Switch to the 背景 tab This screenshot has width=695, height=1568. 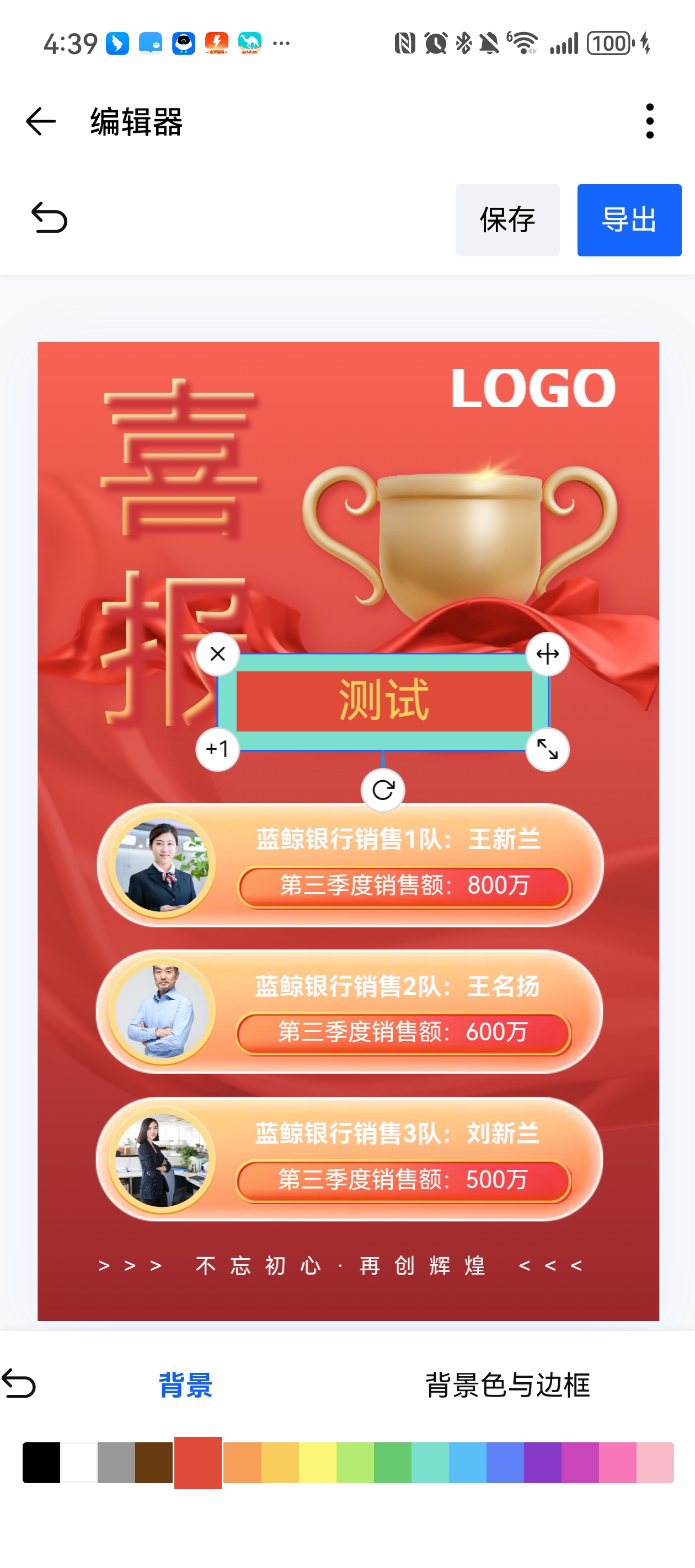coord(185,1385)
